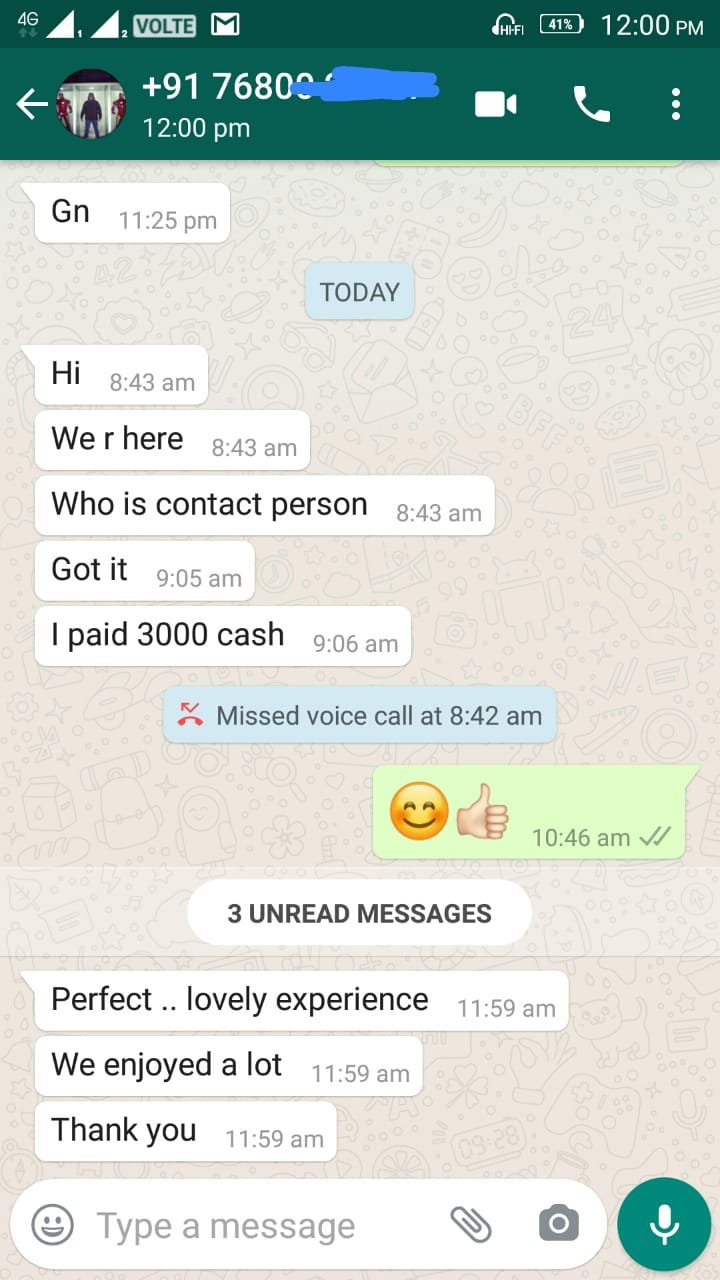This screenshot has height=1280, width=720.
Task: Open the overflow menu
Action: point(676,104)
